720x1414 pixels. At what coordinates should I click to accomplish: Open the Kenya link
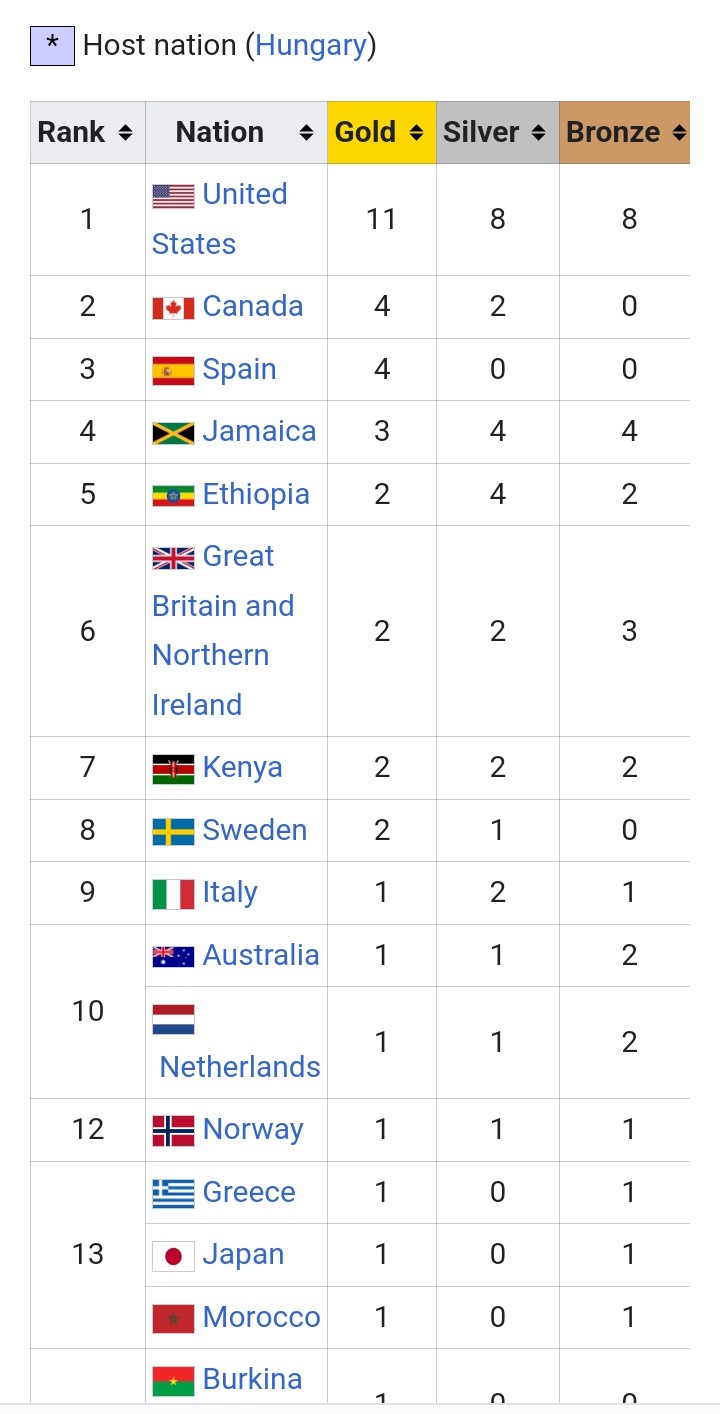242,767
